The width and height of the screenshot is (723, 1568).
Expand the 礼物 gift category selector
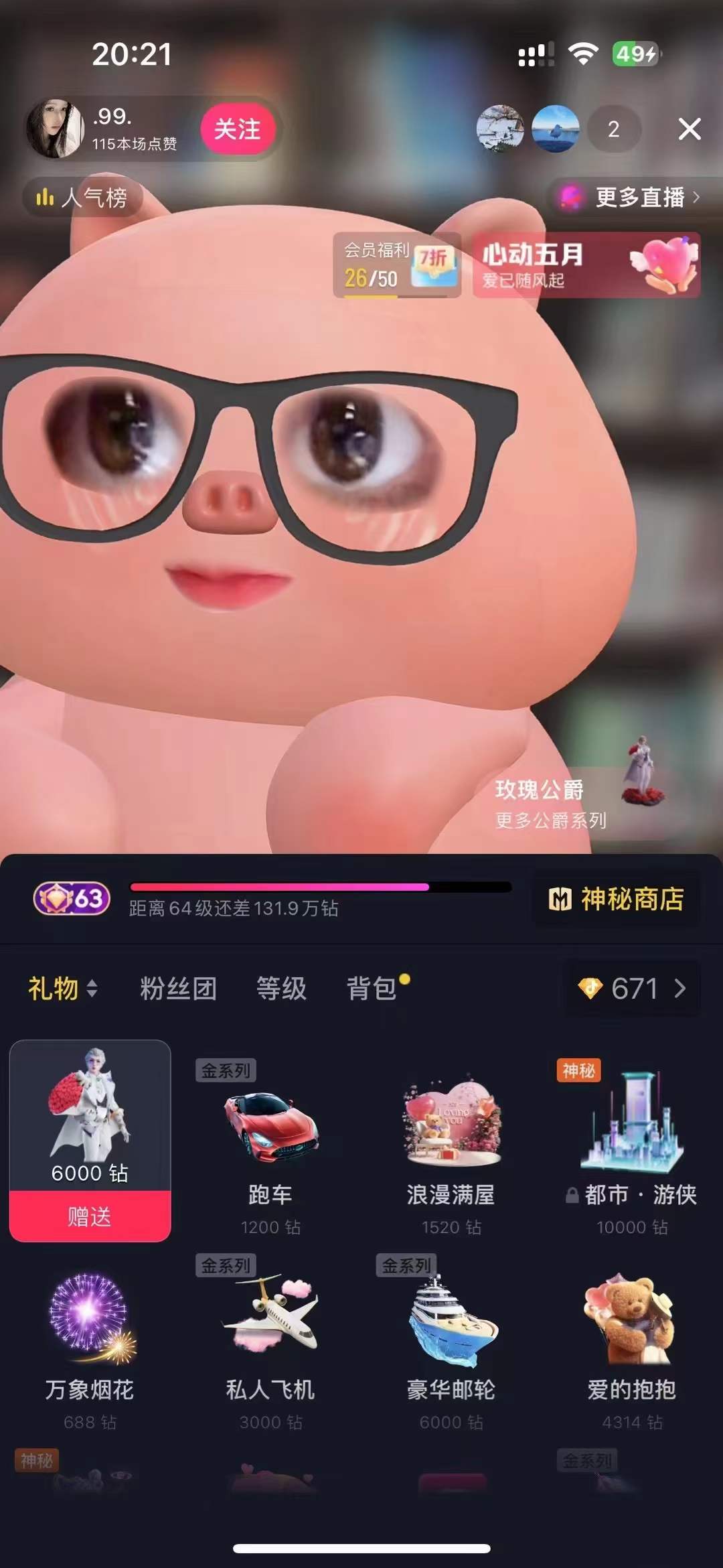click(63, 989)
